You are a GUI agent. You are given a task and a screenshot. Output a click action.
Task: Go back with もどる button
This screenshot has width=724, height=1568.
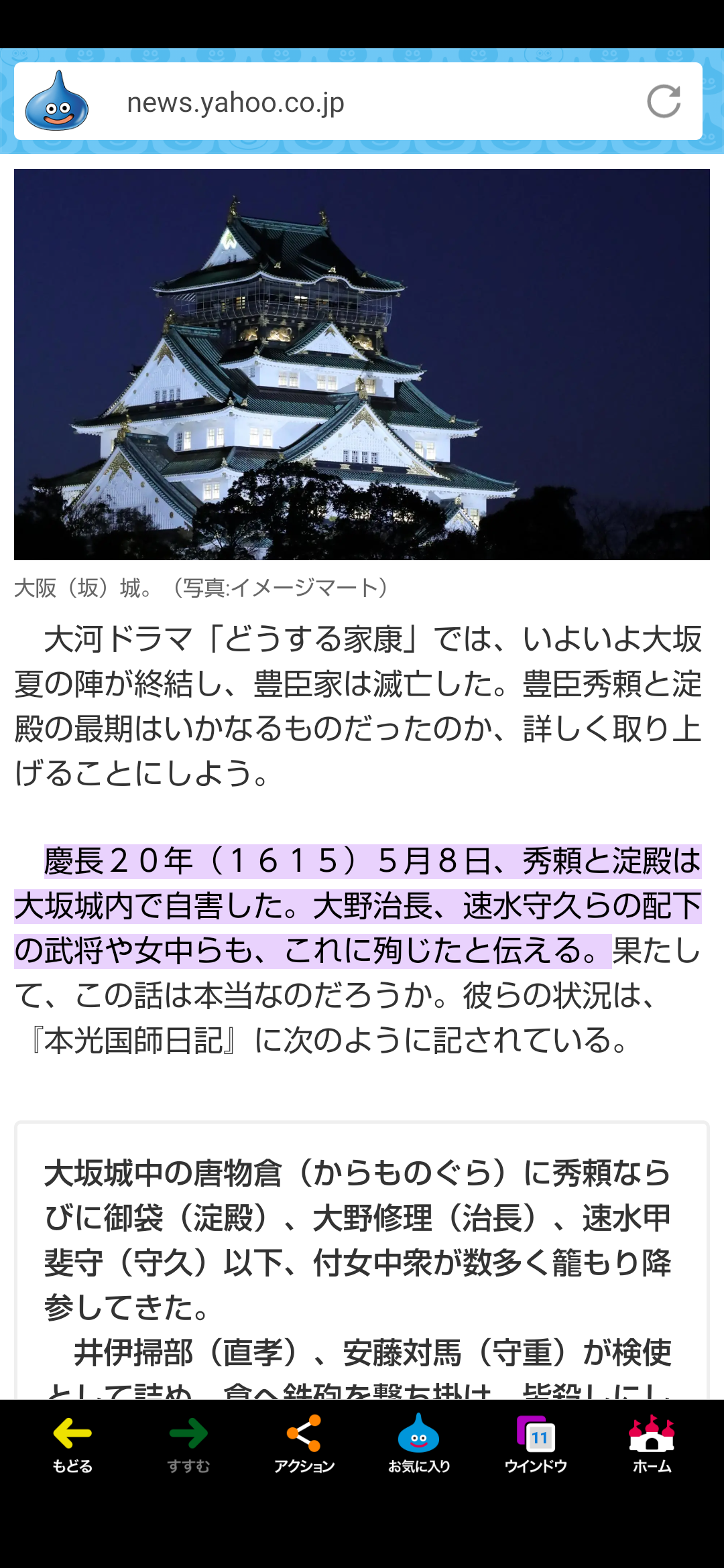pyautogui.click(x=72, y=1444)
